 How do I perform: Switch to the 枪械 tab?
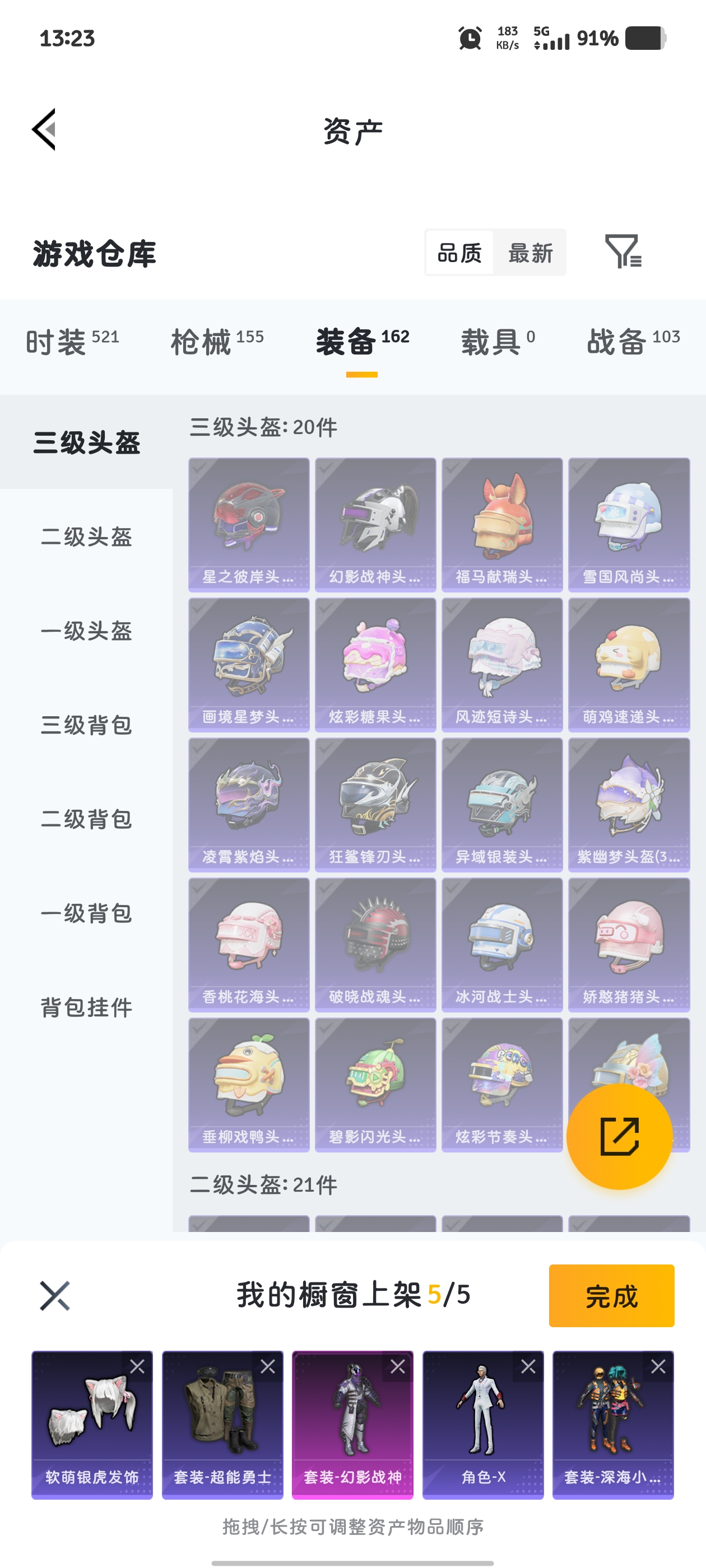(x=217, y=341)
